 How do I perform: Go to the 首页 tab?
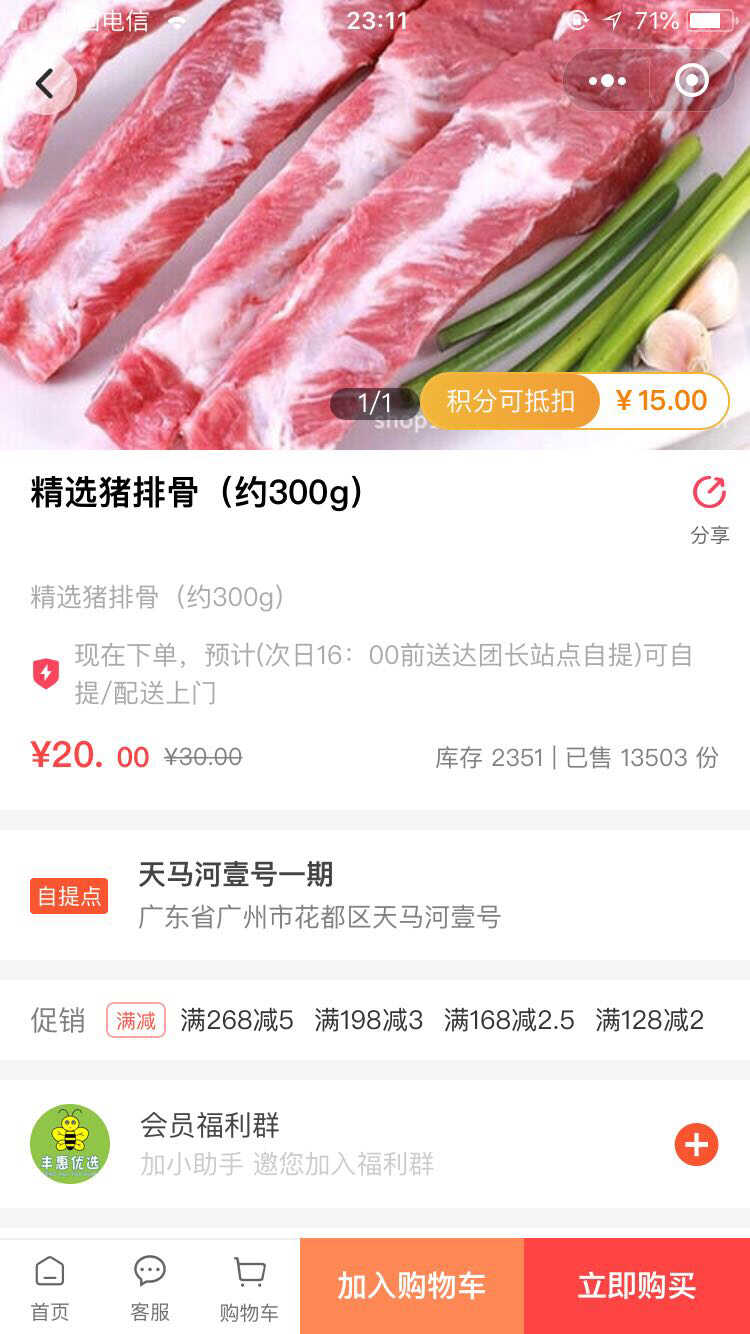[50, 1288]
